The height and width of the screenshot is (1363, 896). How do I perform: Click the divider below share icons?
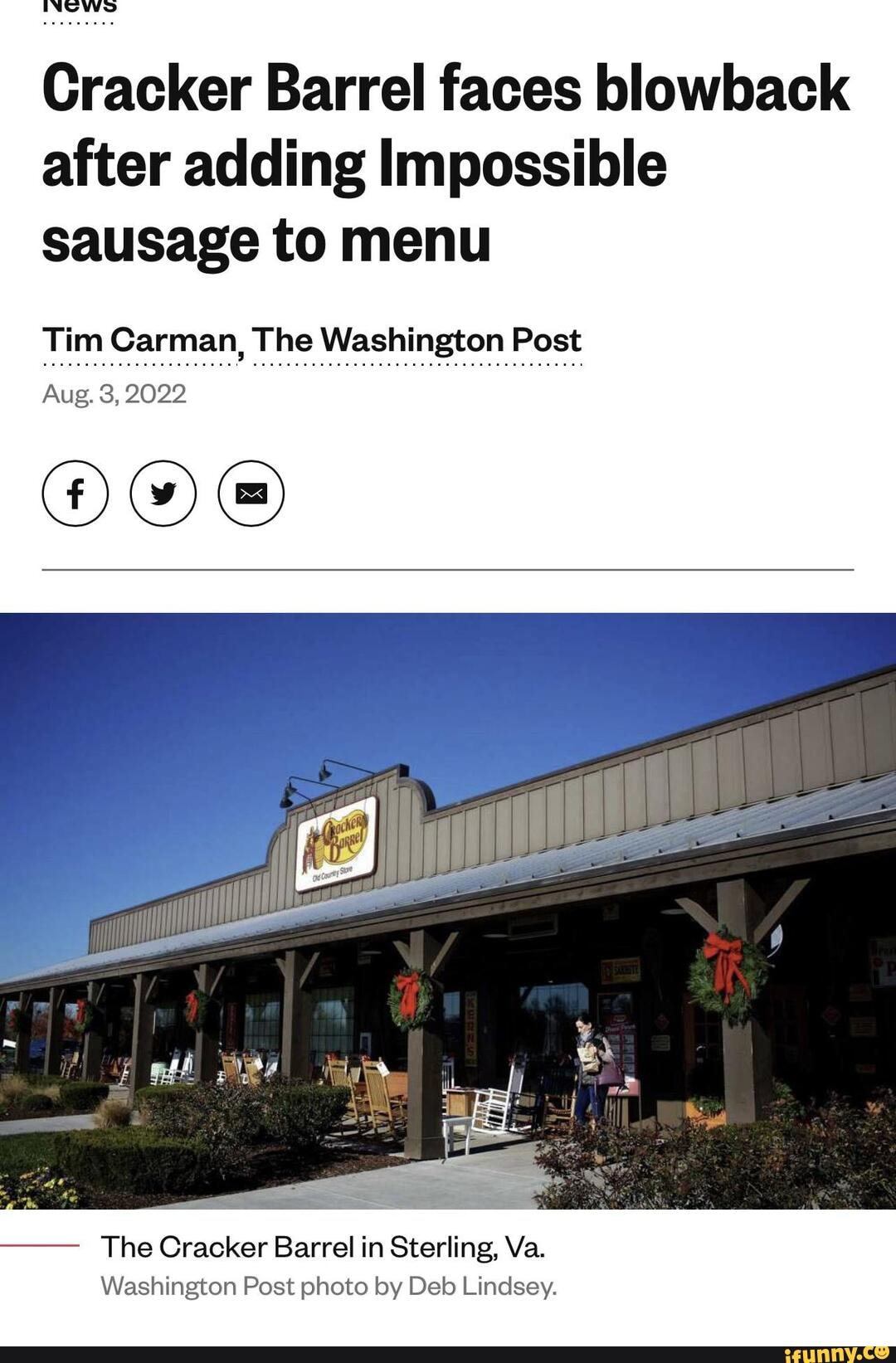[x=448, y=568]
